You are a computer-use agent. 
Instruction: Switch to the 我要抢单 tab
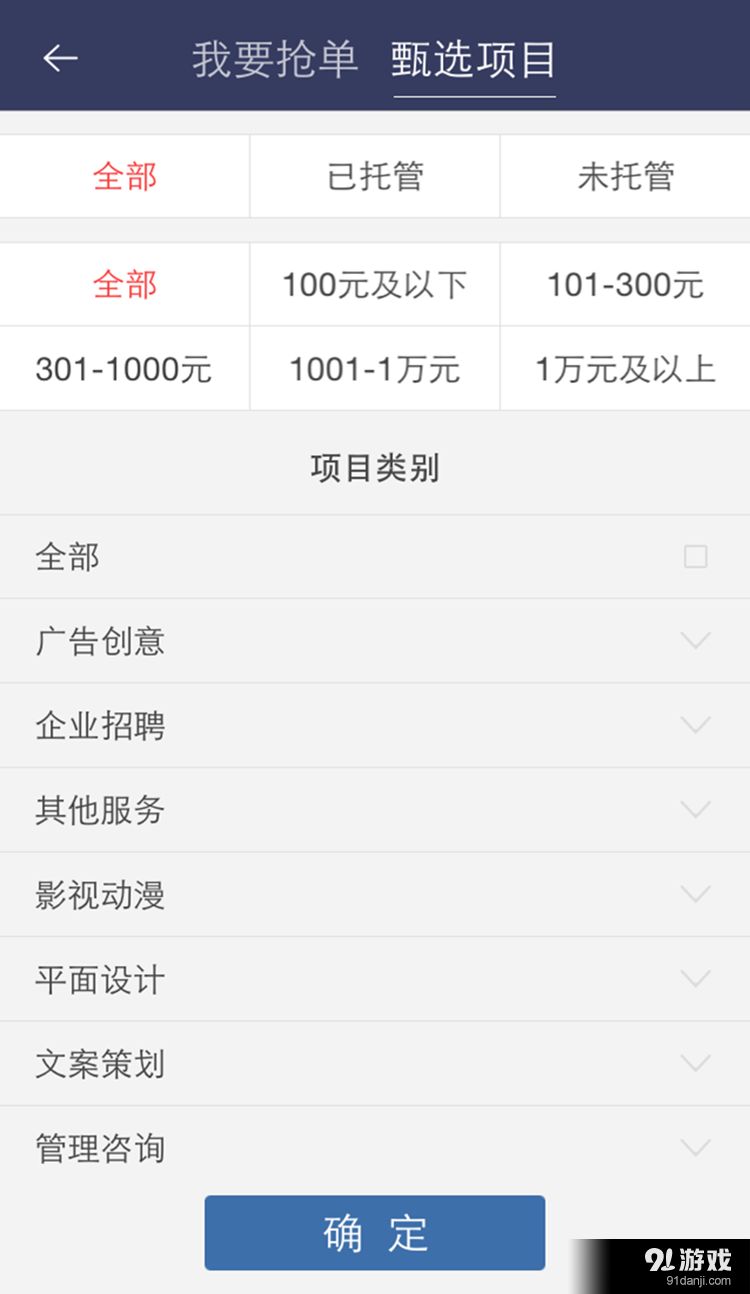point(273,57)
